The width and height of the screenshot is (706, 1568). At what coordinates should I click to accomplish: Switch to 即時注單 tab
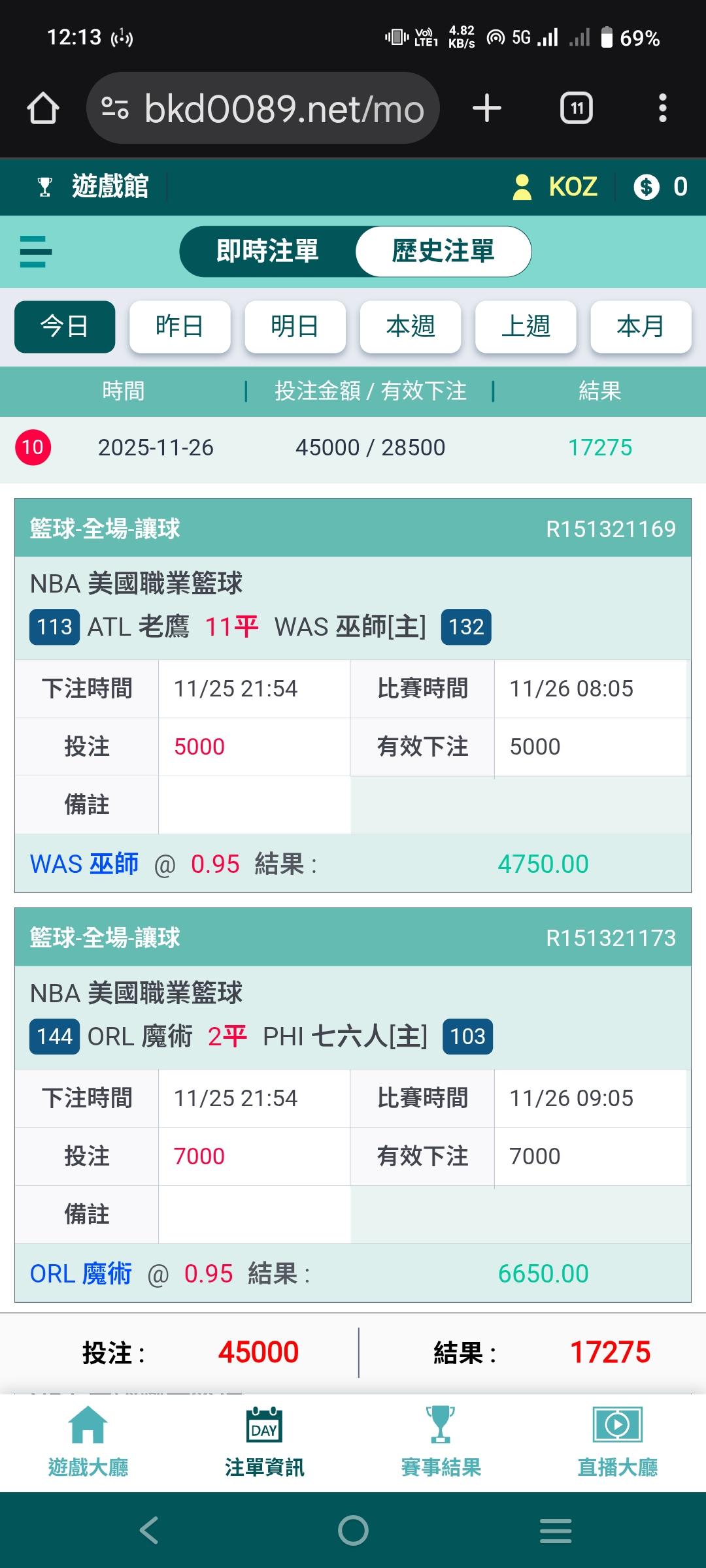click(x=267, y=252)
